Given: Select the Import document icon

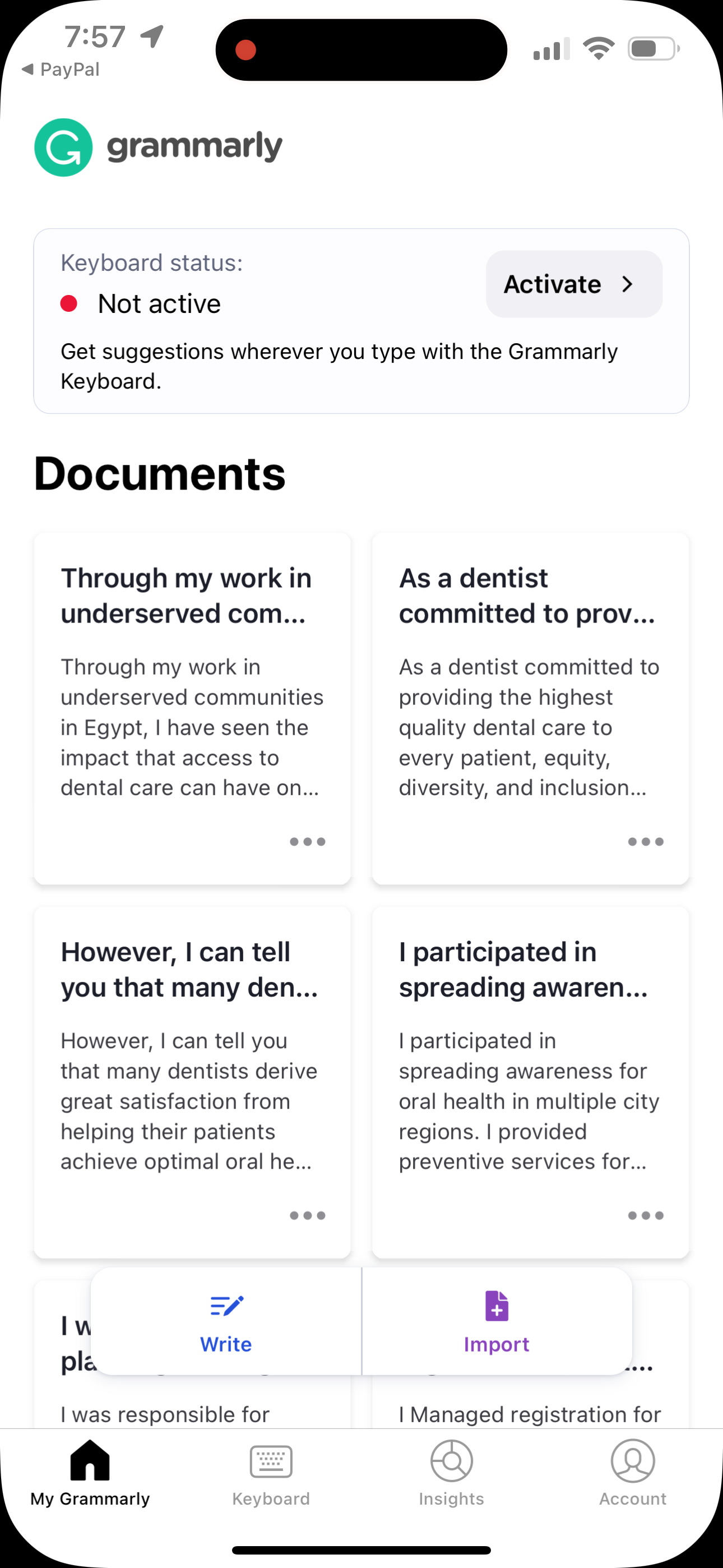Looking at the screenshot, I should (496, 1304).
